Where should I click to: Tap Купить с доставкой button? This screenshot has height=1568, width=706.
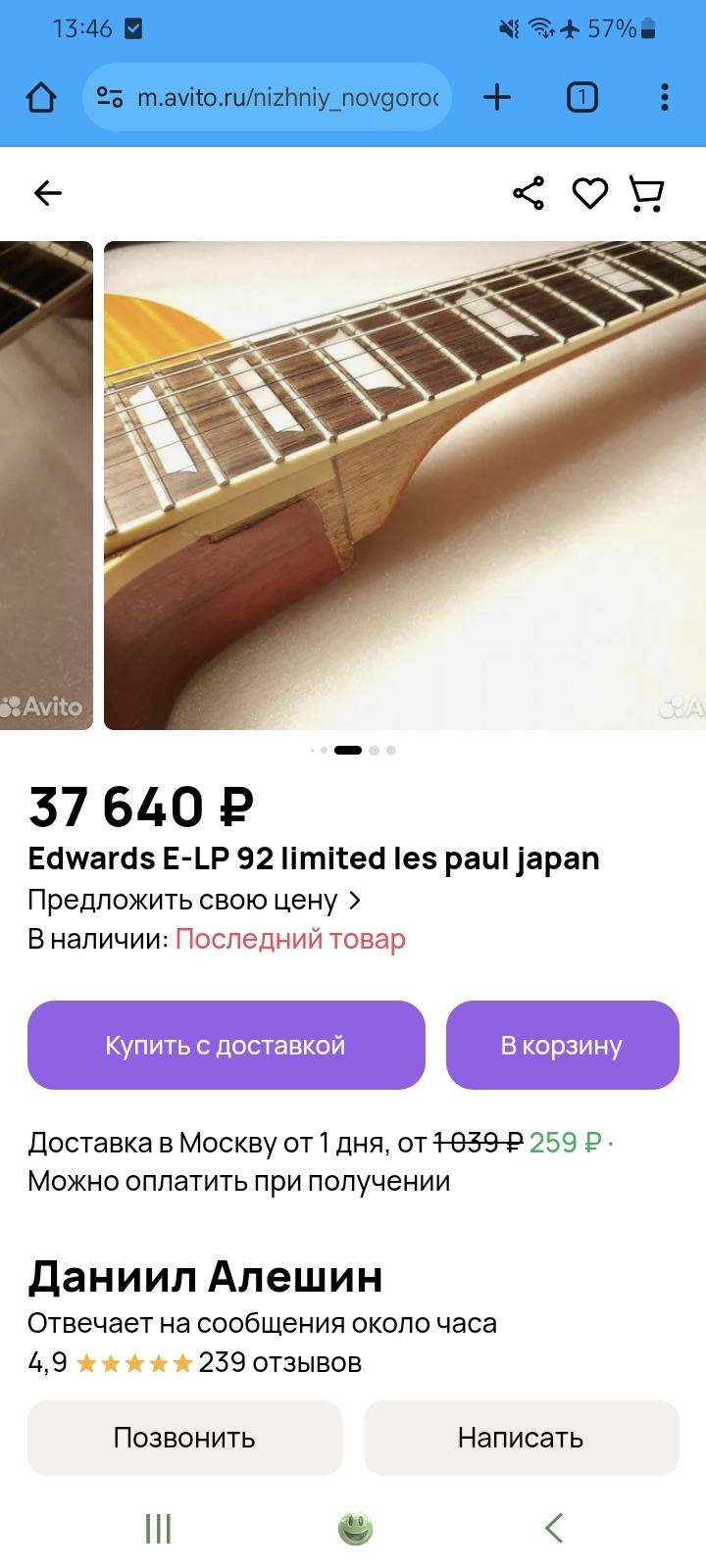227,1045
